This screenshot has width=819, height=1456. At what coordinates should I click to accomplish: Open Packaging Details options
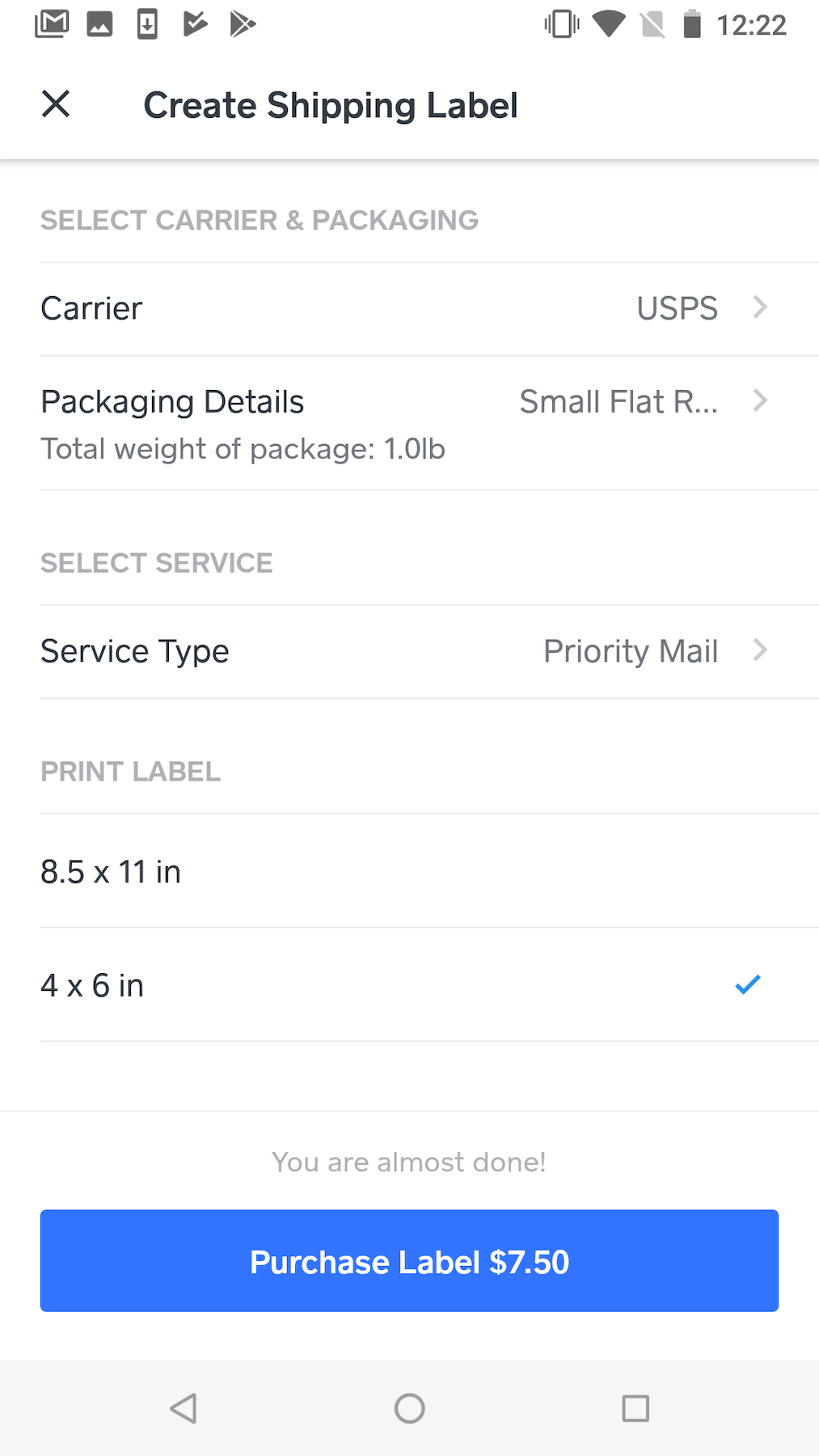(409, 422)
